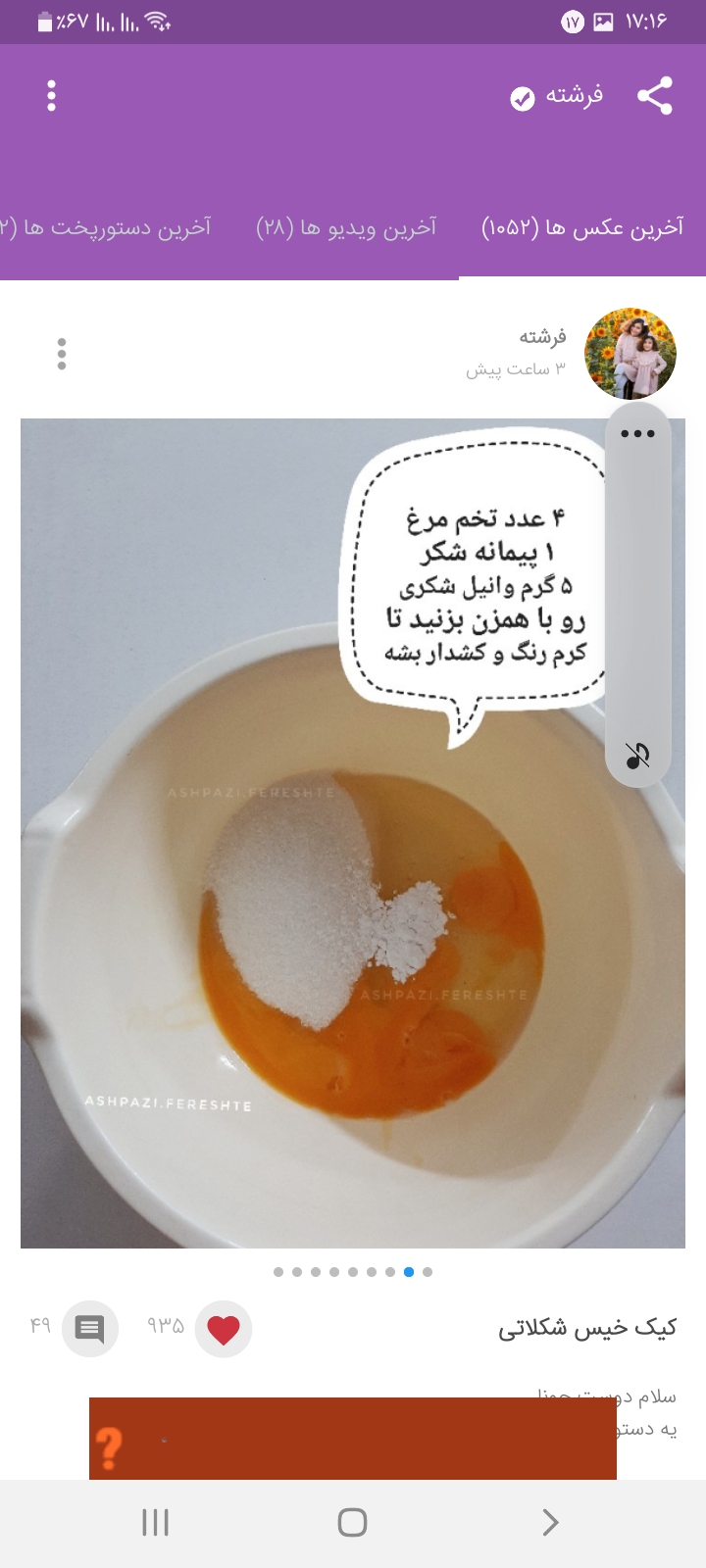Open the post's three-dot options menu
The image size is (706, 1568).
click(x=62, y=354)
